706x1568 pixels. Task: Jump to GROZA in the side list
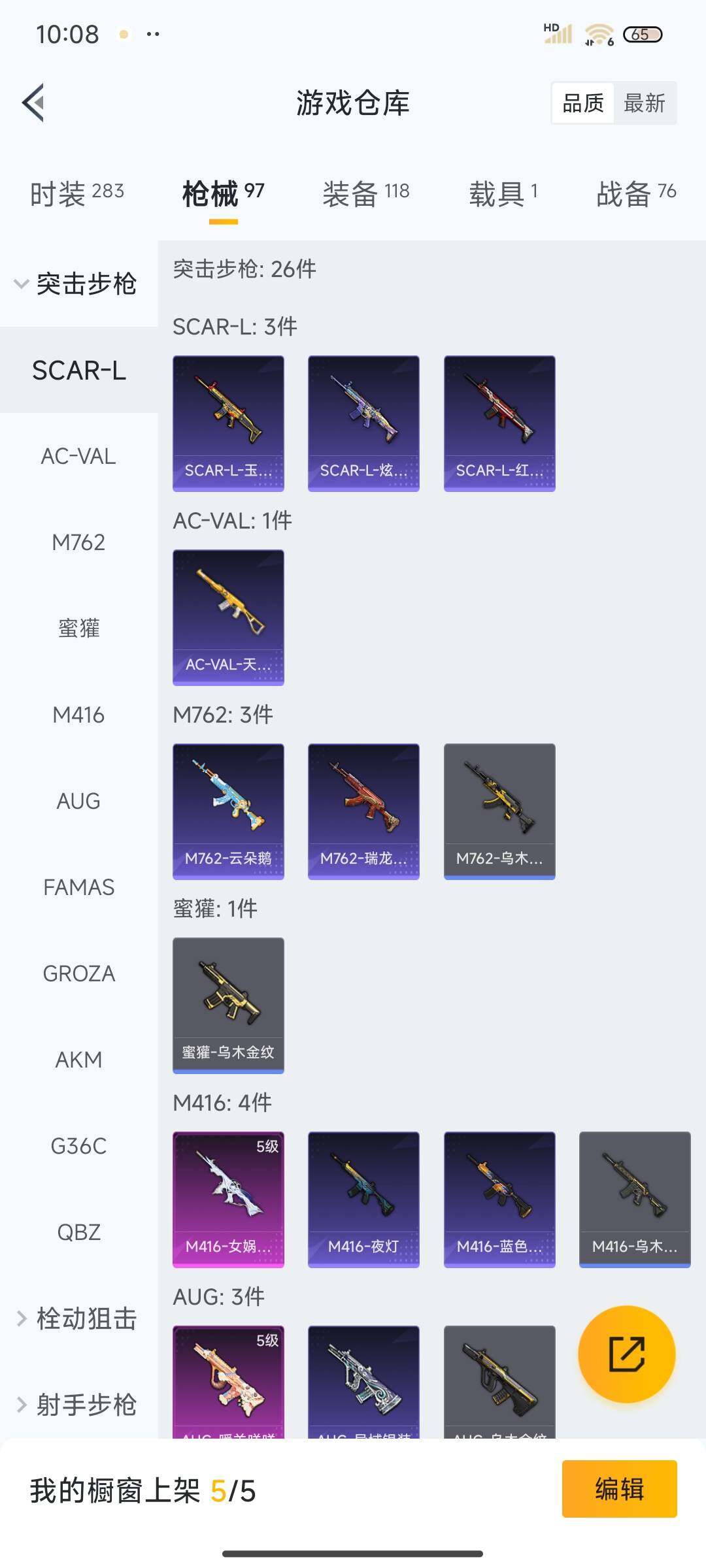coord(78,973)
